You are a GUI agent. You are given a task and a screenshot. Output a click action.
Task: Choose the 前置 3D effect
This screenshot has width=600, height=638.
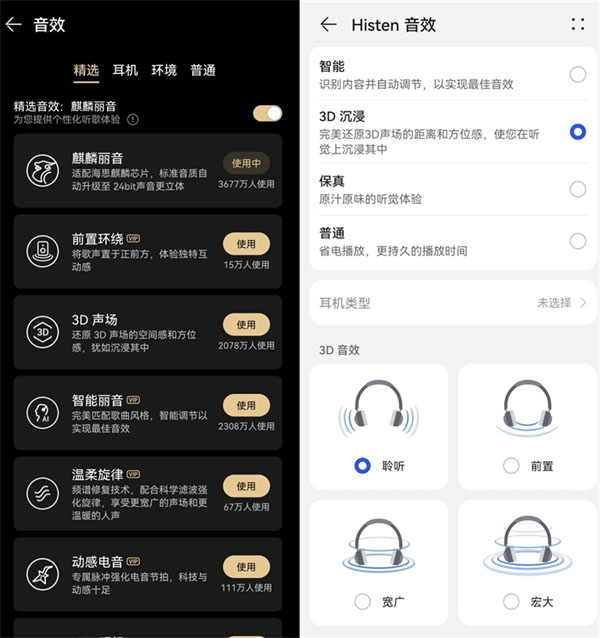[511, 465]
